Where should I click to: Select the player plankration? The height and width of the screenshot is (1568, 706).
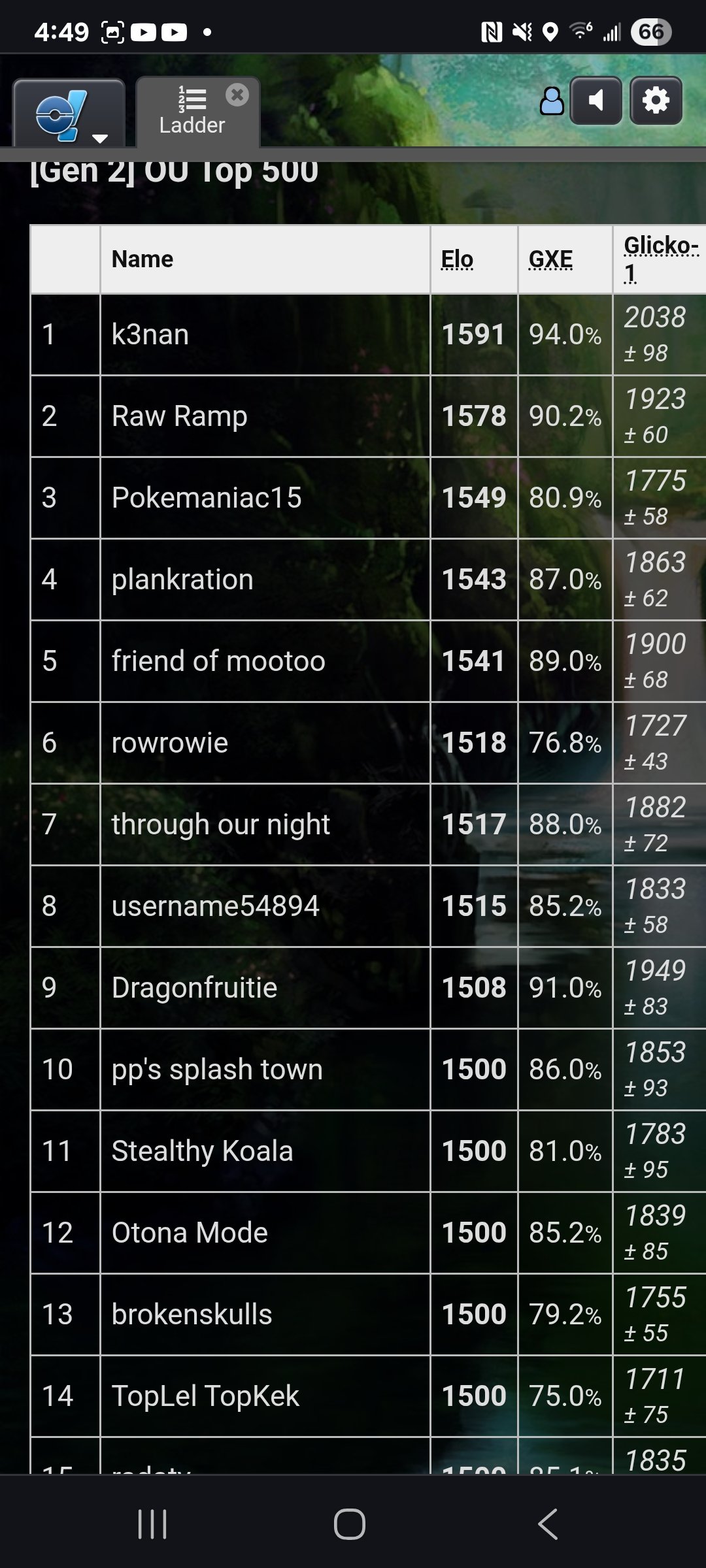click(182, 580)
